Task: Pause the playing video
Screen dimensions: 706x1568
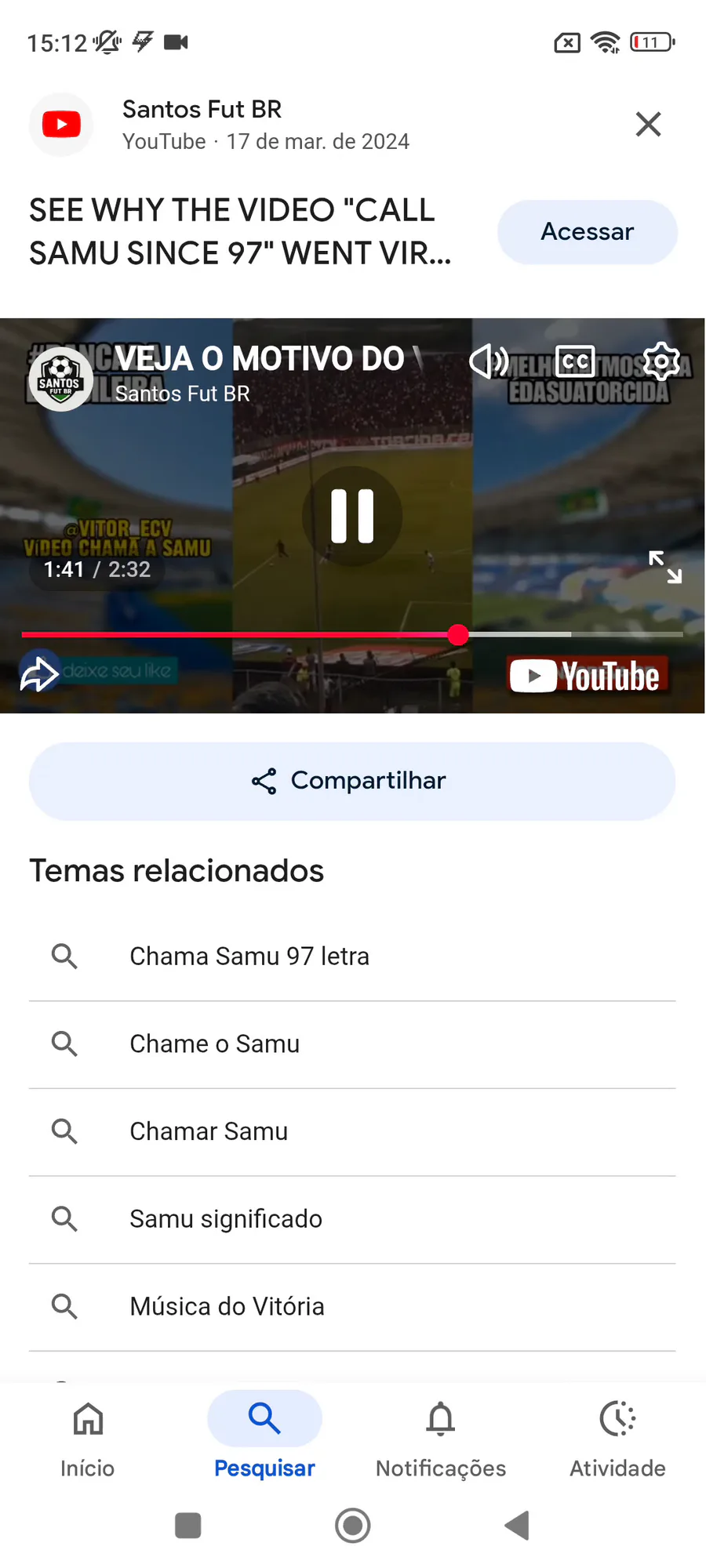Action: [352, 516]
